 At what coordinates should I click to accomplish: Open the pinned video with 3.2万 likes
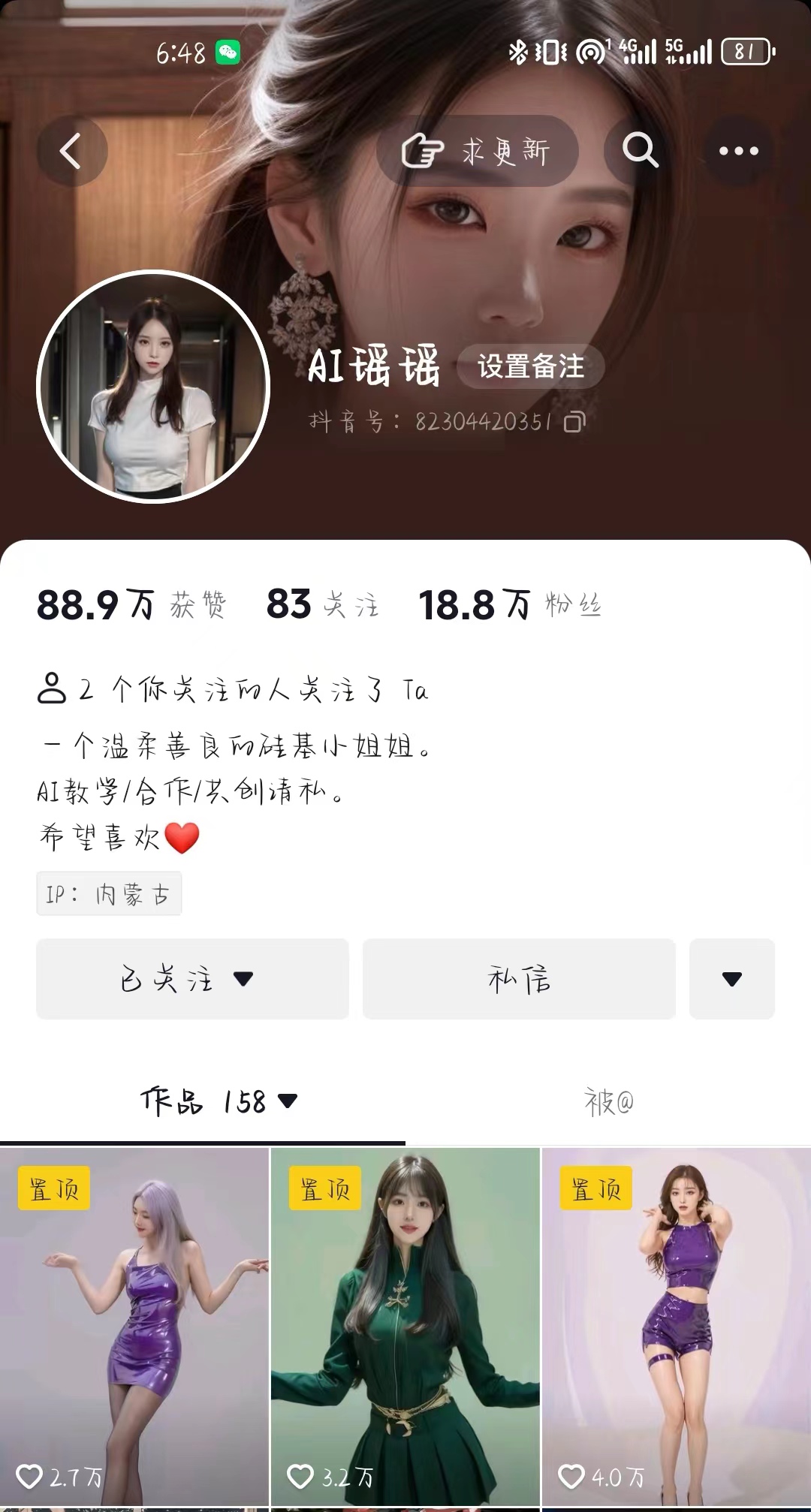click(x=405, y=1326)
